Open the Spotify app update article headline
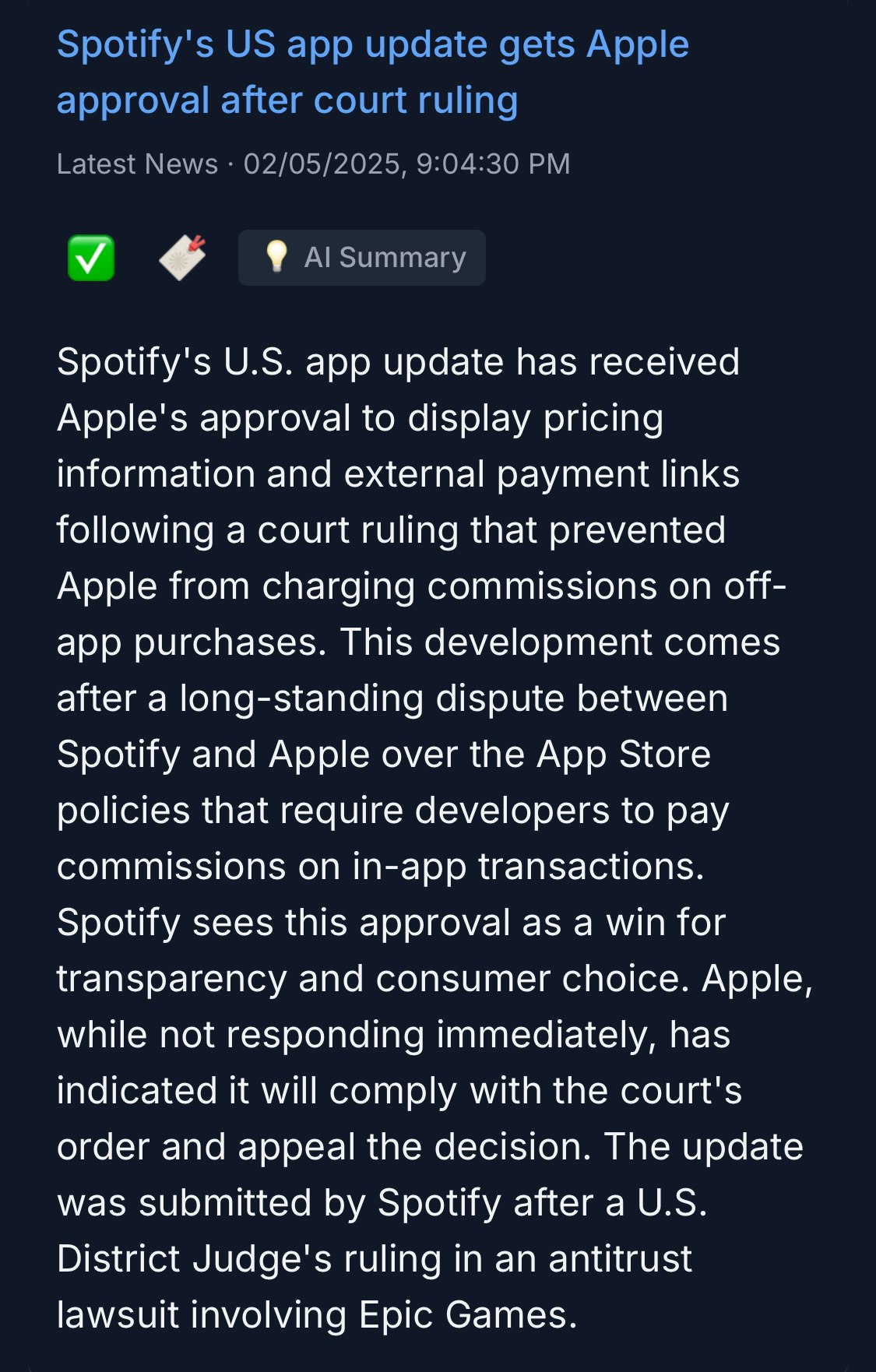 tap(373, 72)
